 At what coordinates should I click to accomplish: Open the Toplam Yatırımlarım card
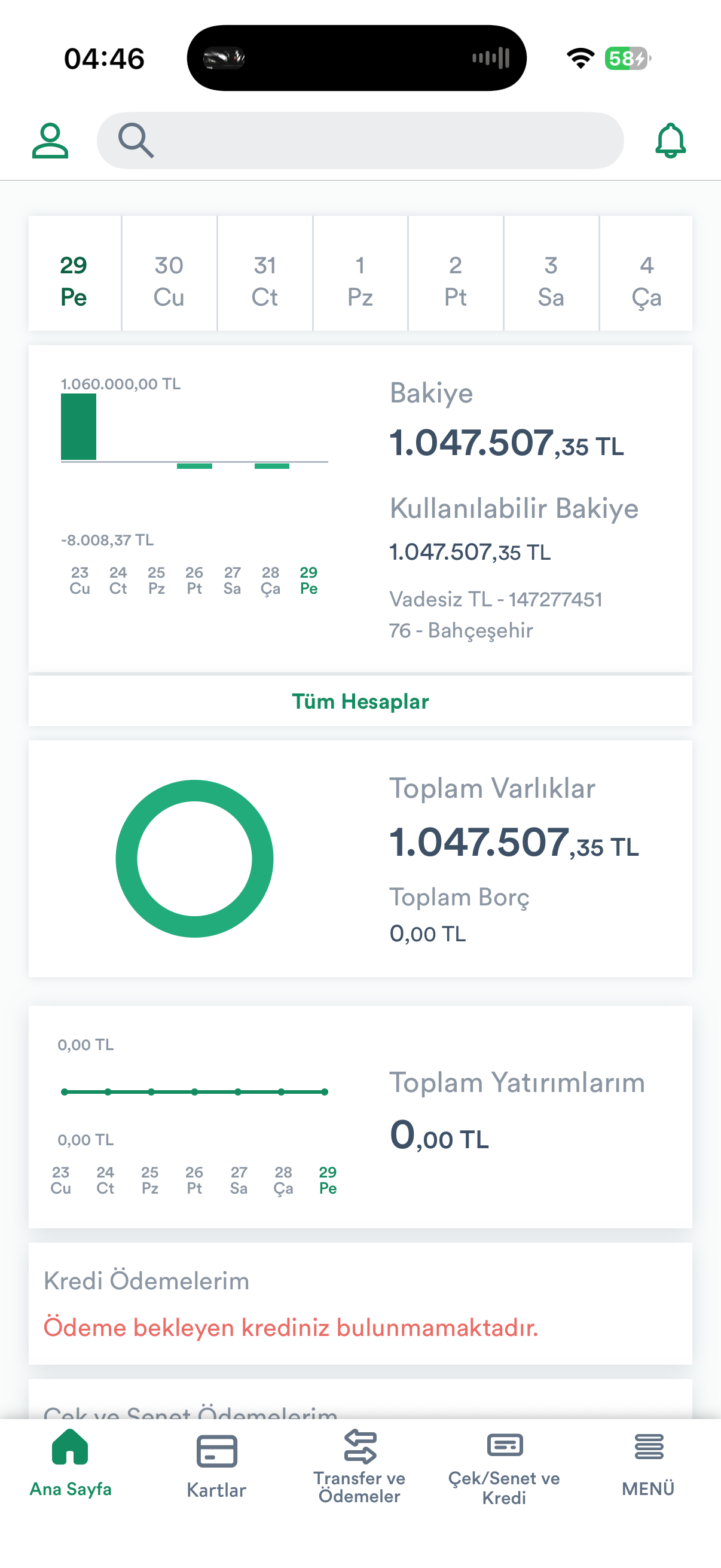360,1117
